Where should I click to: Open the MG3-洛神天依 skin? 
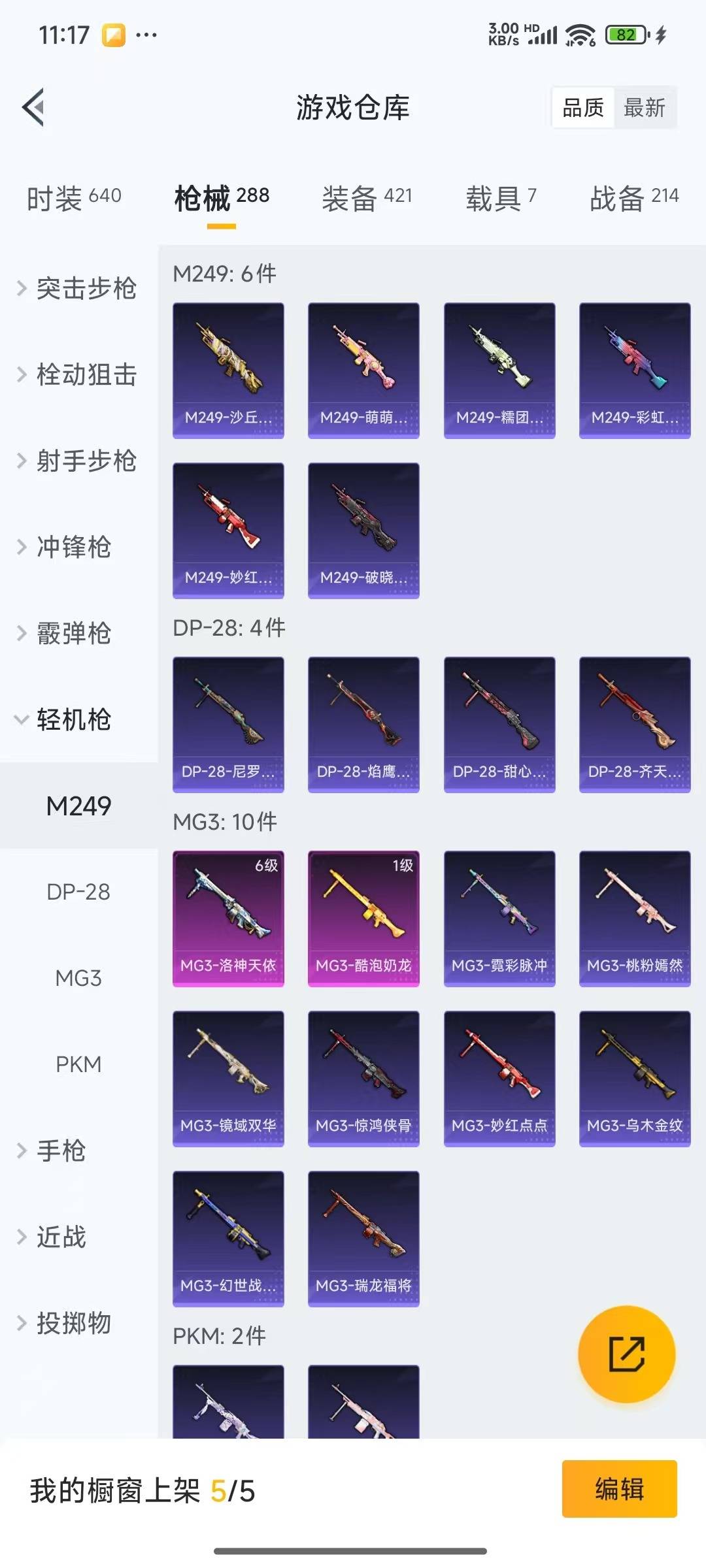click(228, 918)
